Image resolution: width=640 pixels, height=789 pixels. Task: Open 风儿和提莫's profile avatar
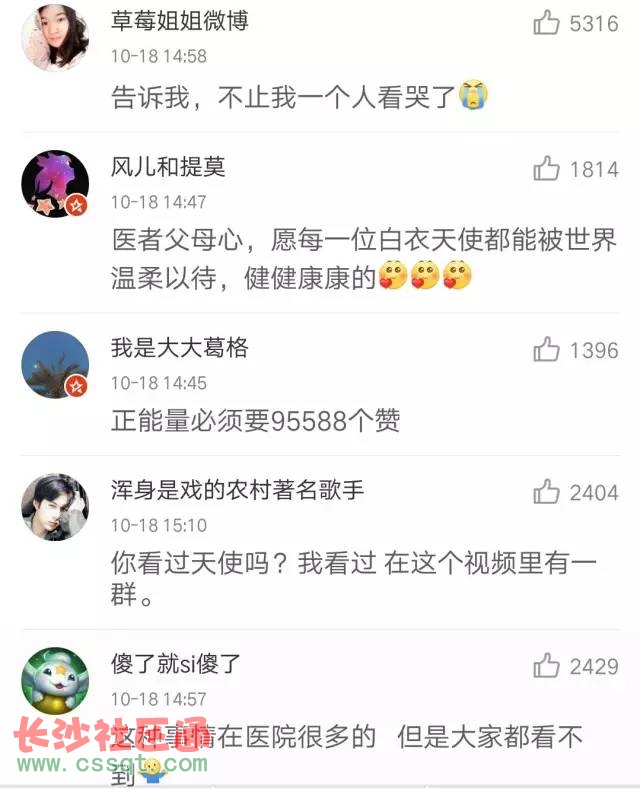click(x=55, y=184)
